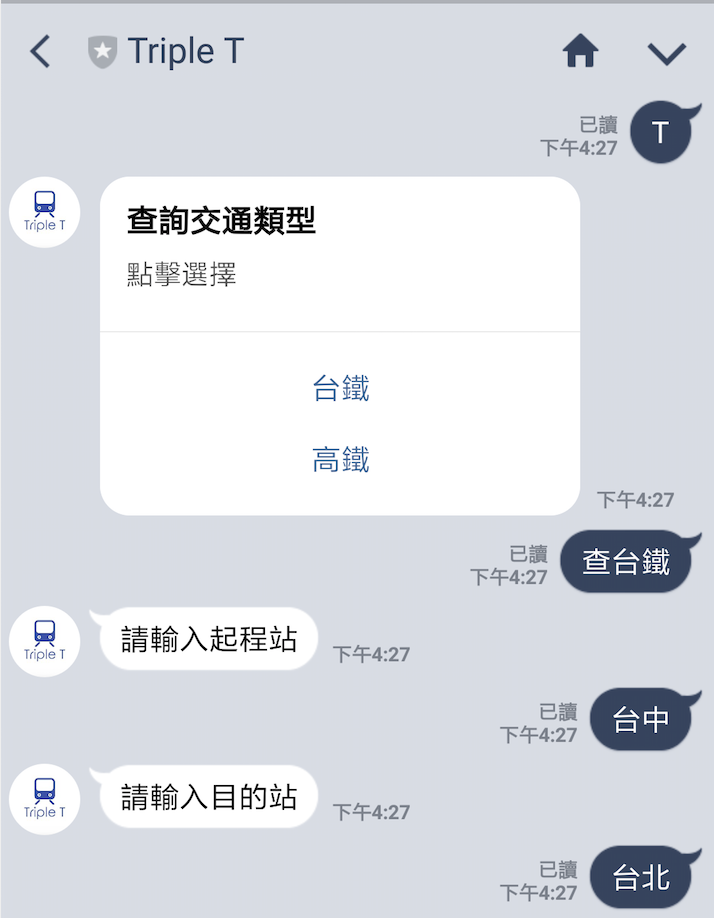Select 台鐵 as the transport type
This screenshot has height=918, width=714.
pos(341,388)
